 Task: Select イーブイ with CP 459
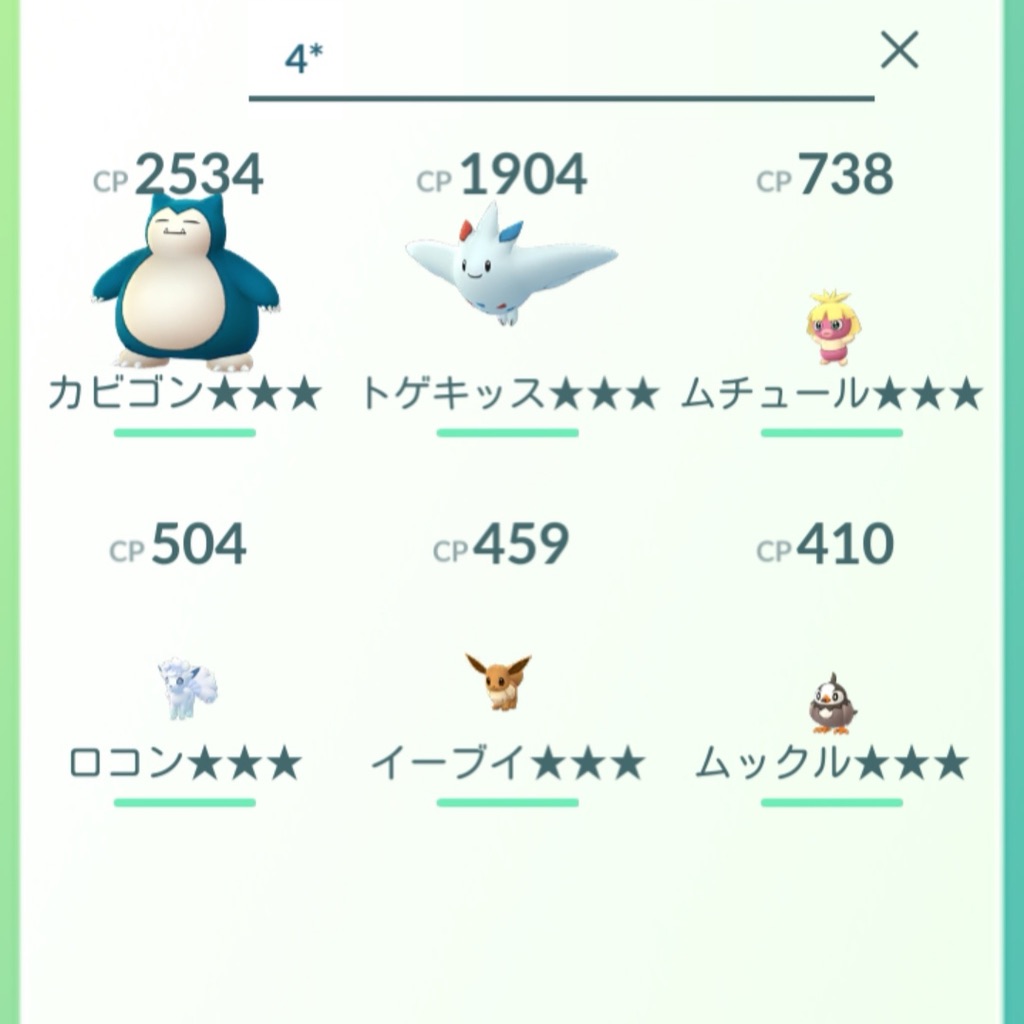tap(499, 683)
